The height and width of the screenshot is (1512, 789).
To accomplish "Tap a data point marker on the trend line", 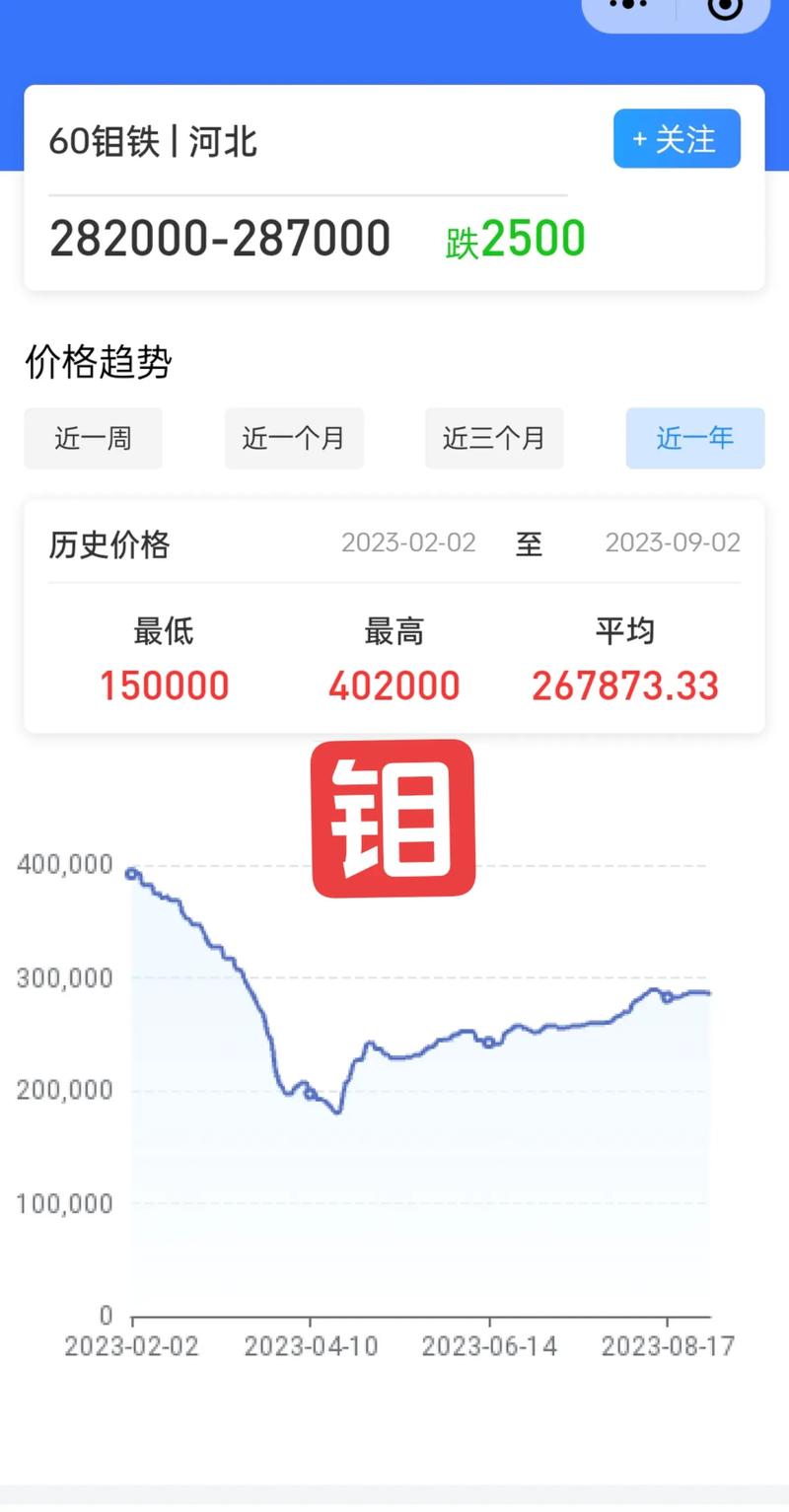I will (x=488, y=1041).
